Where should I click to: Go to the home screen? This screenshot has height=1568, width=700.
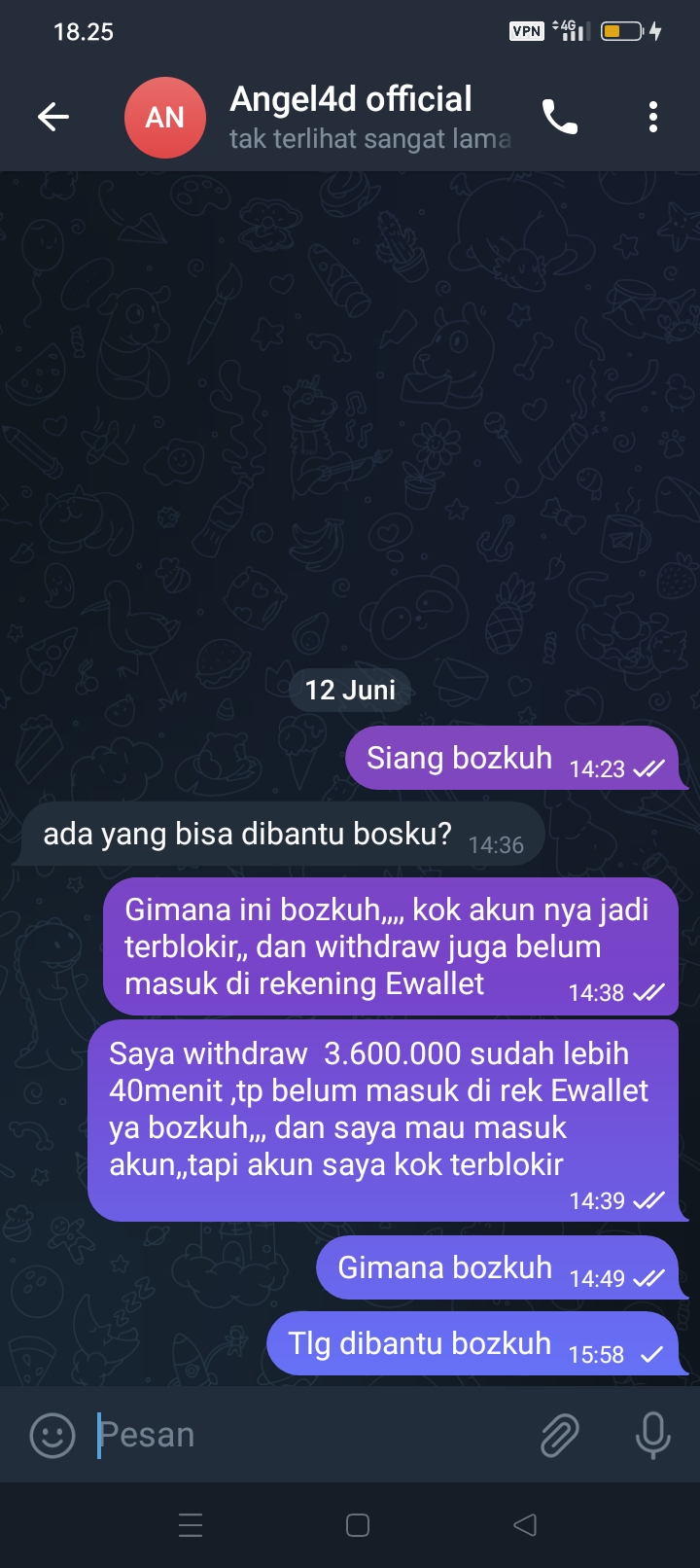(358, 1524)
